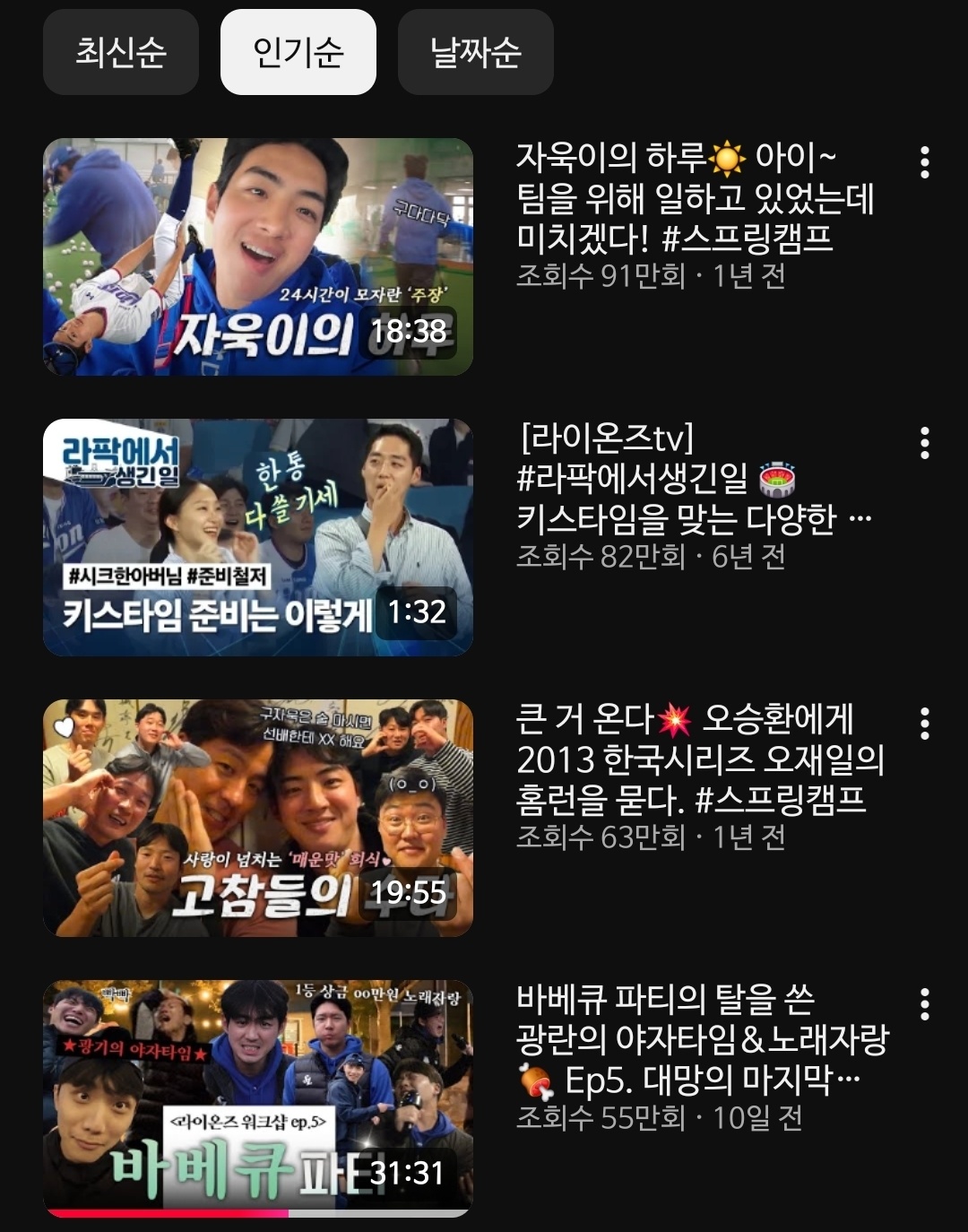Play the 라팍에서생긴일 키스타임 video
The width and height of the screenshot is (968, 1232).
pos(257,537)
